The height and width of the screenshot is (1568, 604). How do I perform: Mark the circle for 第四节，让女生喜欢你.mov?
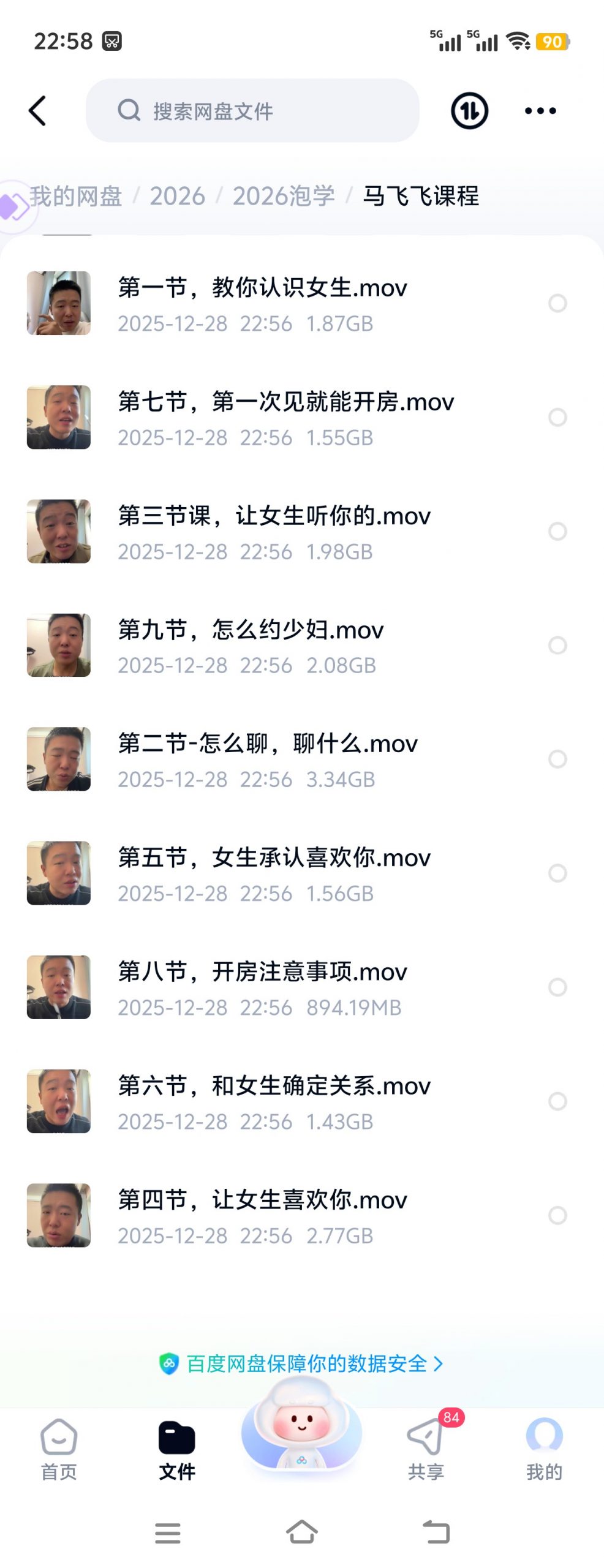[x=557, y=1215]
